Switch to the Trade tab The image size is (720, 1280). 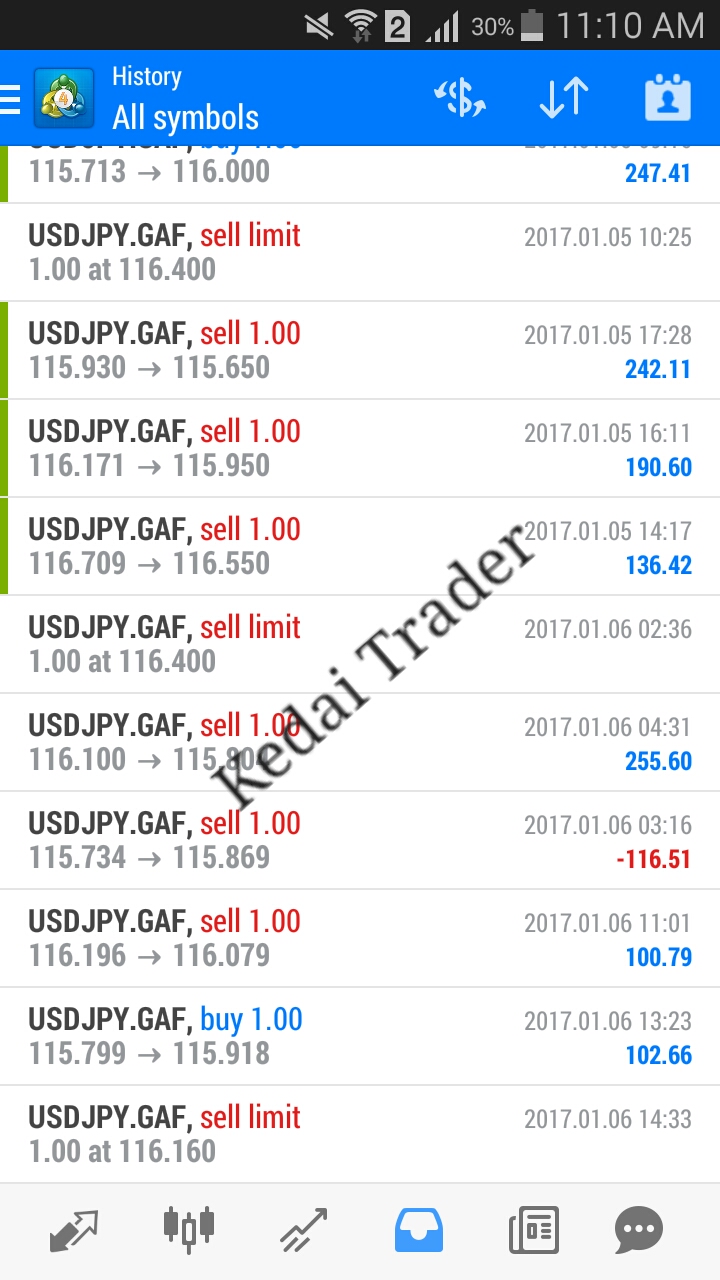(x=303, y=1230)
